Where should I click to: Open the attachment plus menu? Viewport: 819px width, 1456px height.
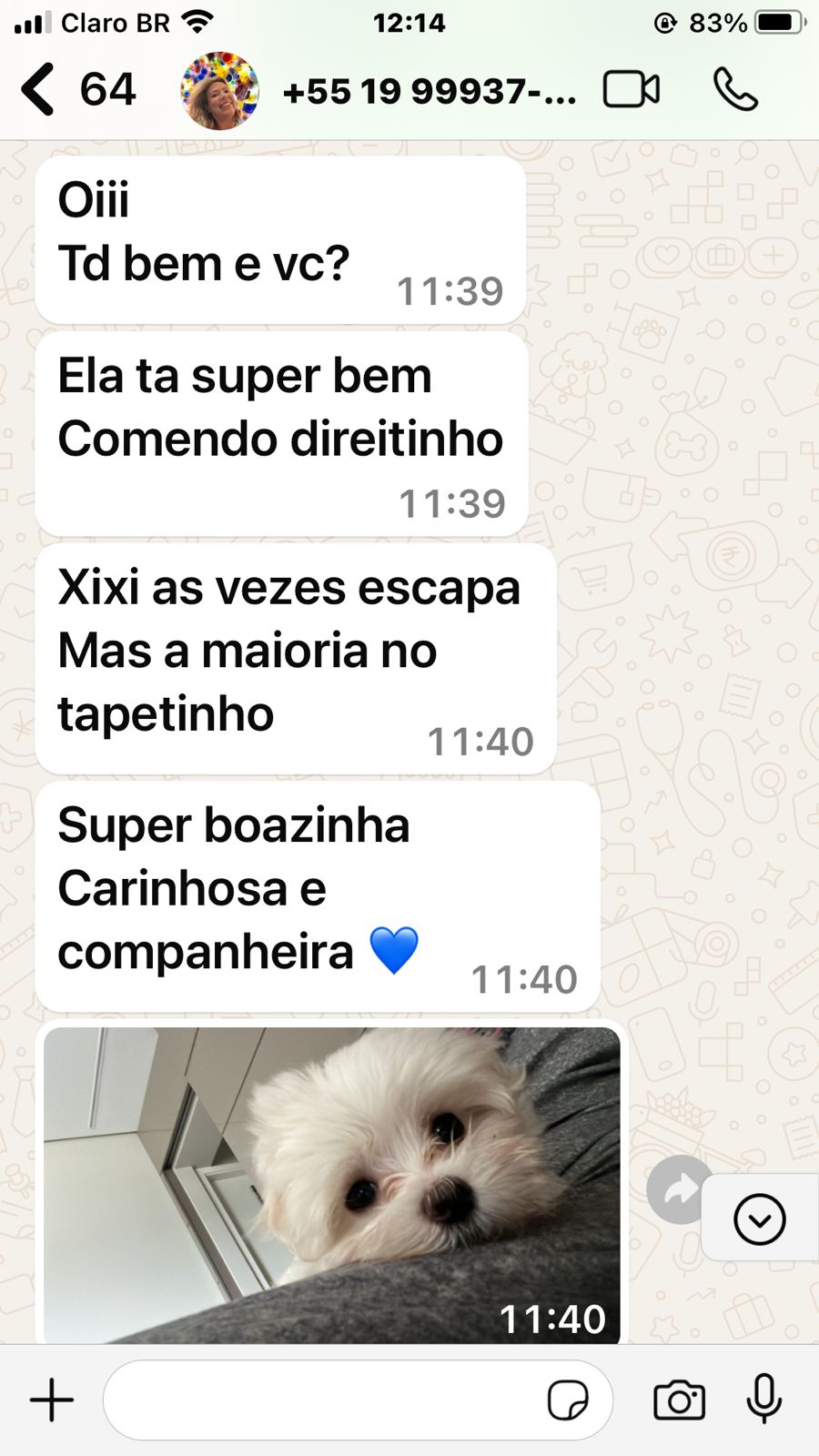(52, 1400)
